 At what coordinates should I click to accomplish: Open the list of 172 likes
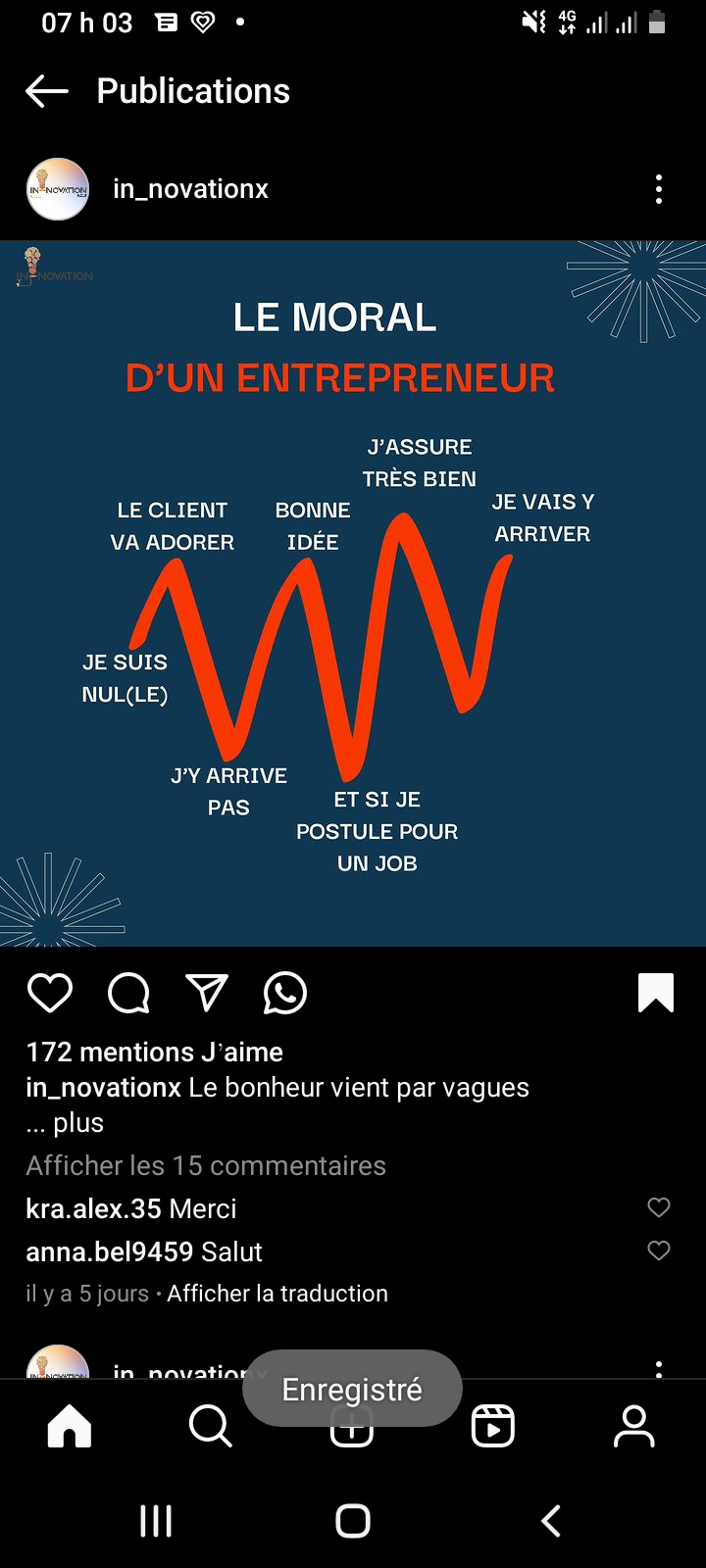click(x=154, y=1052)
